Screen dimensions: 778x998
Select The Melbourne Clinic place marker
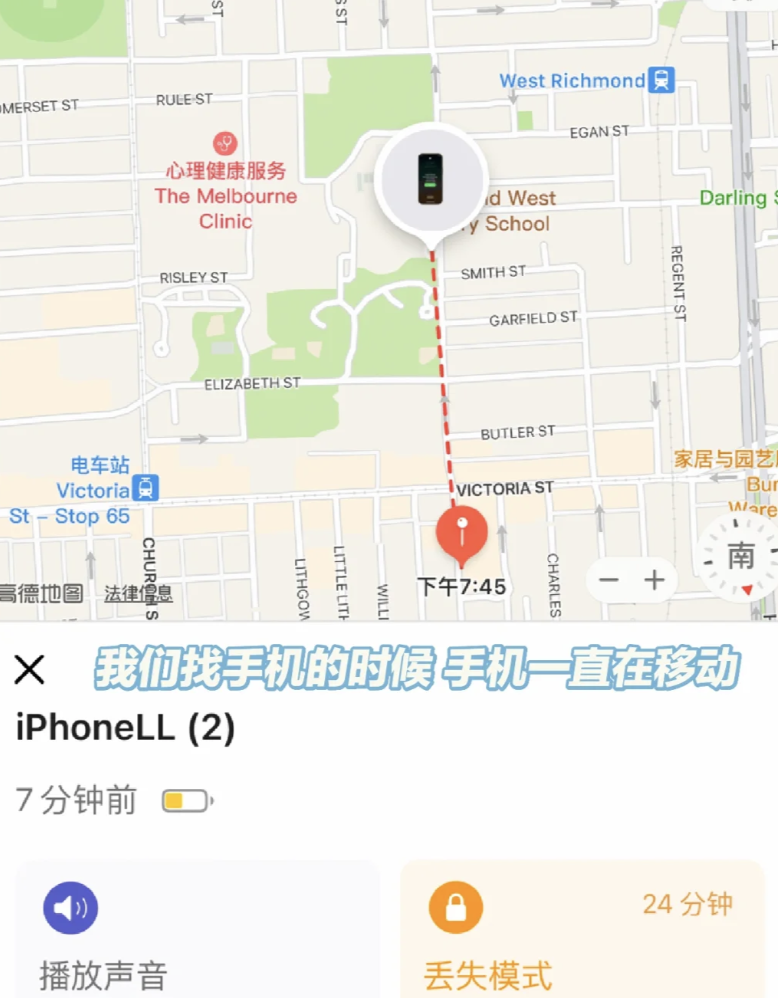(x=226, y=144)
